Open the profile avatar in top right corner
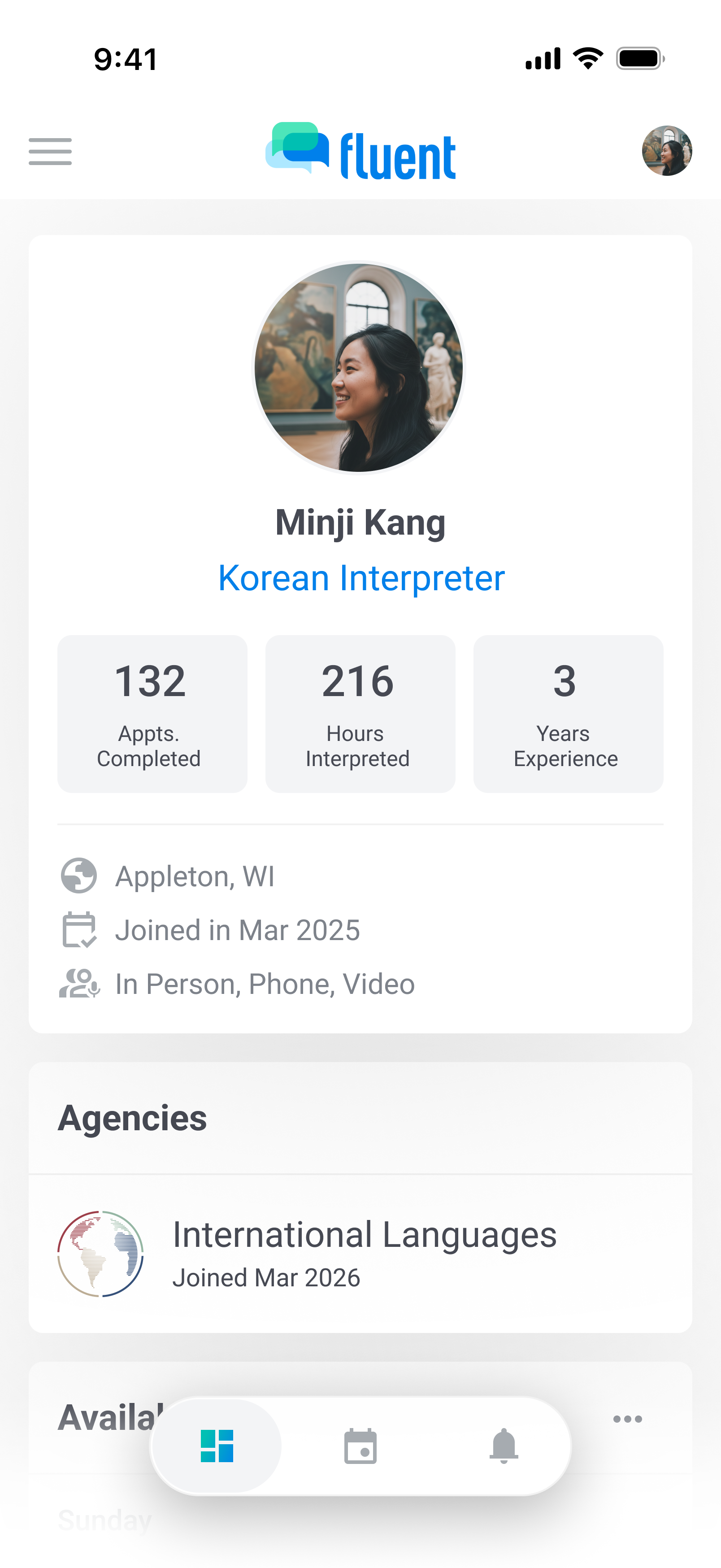Viewport: 721px width, 1568px height. 668,152
